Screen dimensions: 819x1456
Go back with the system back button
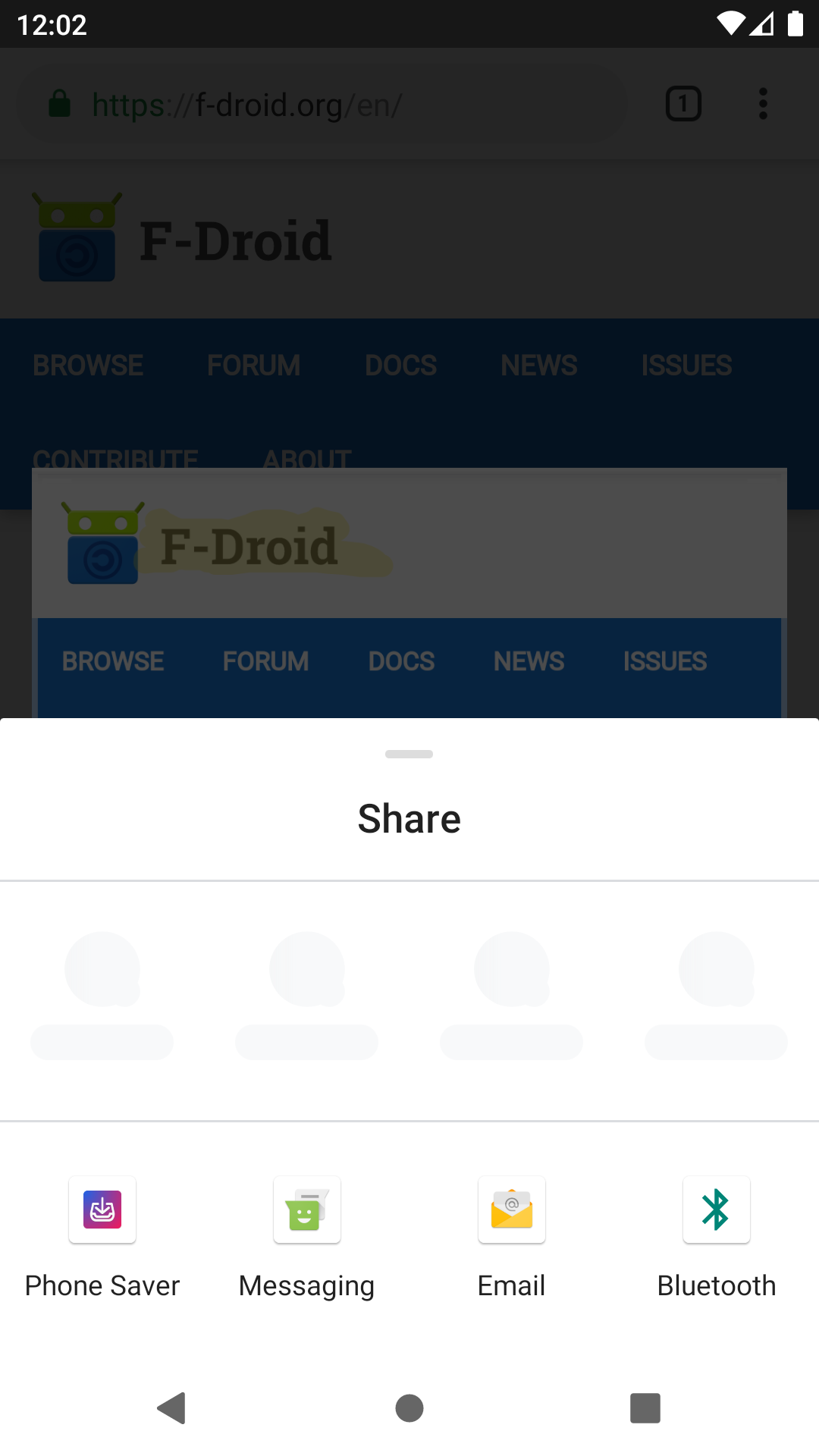[x=172, y=1408]
